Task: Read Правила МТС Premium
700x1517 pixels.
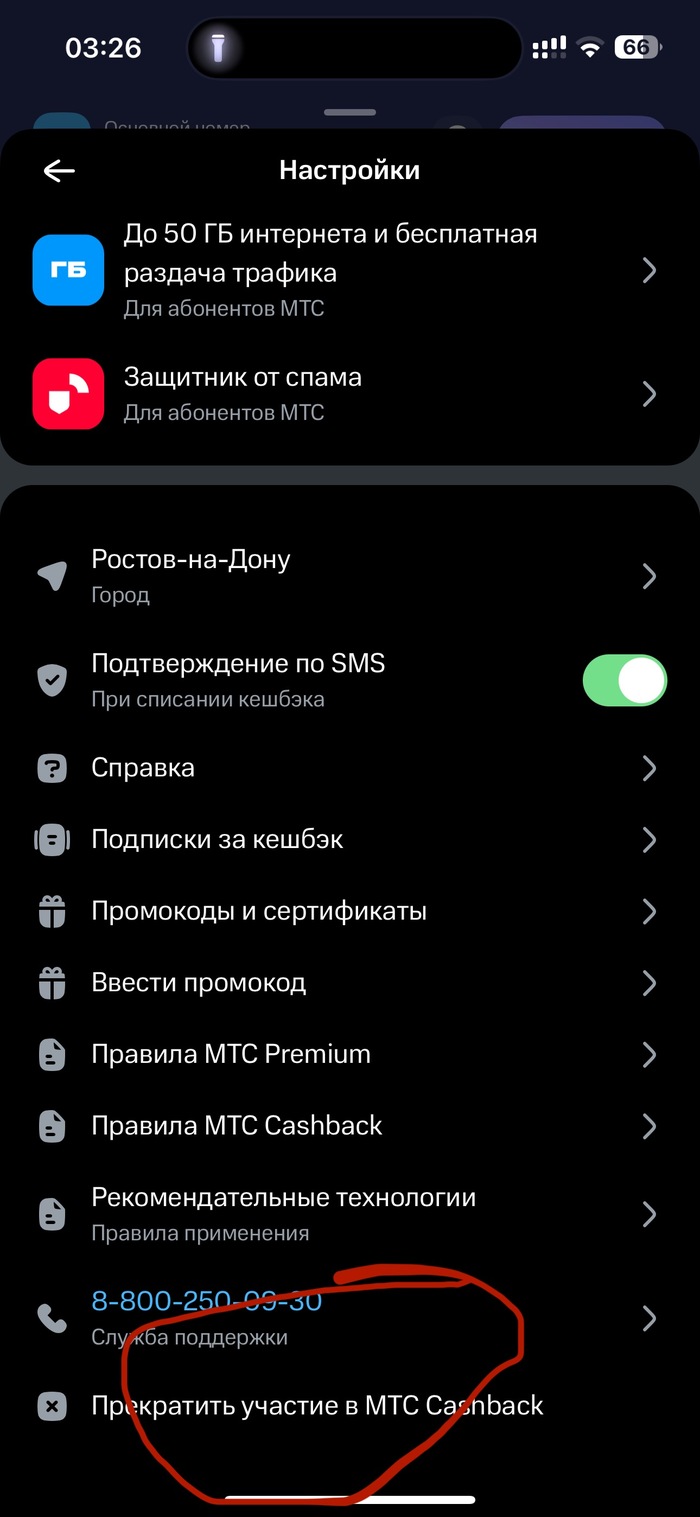Action: tap(340, 1054)
